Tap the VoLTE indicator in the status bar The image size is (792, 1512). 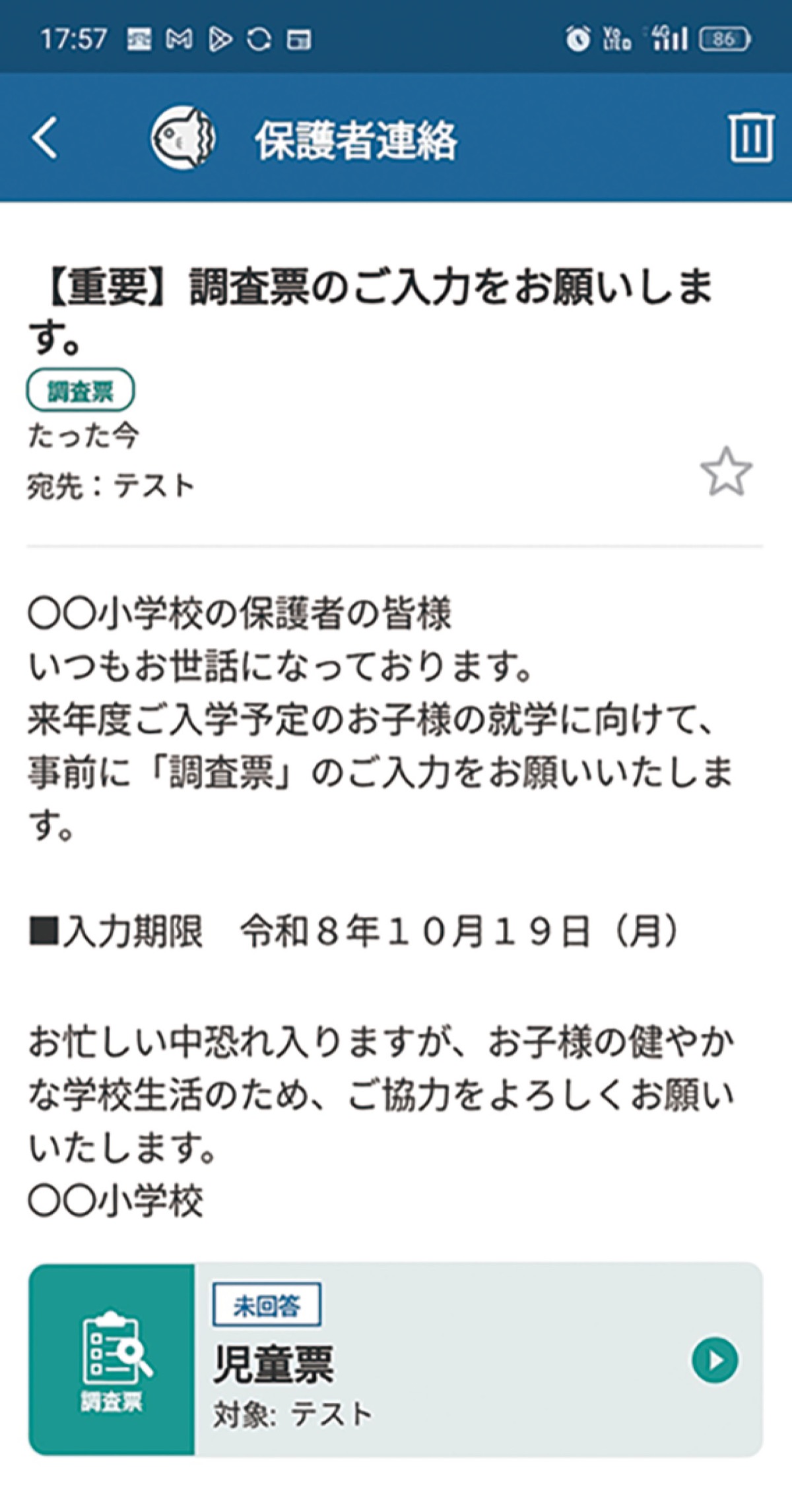[x=617, y=38]
